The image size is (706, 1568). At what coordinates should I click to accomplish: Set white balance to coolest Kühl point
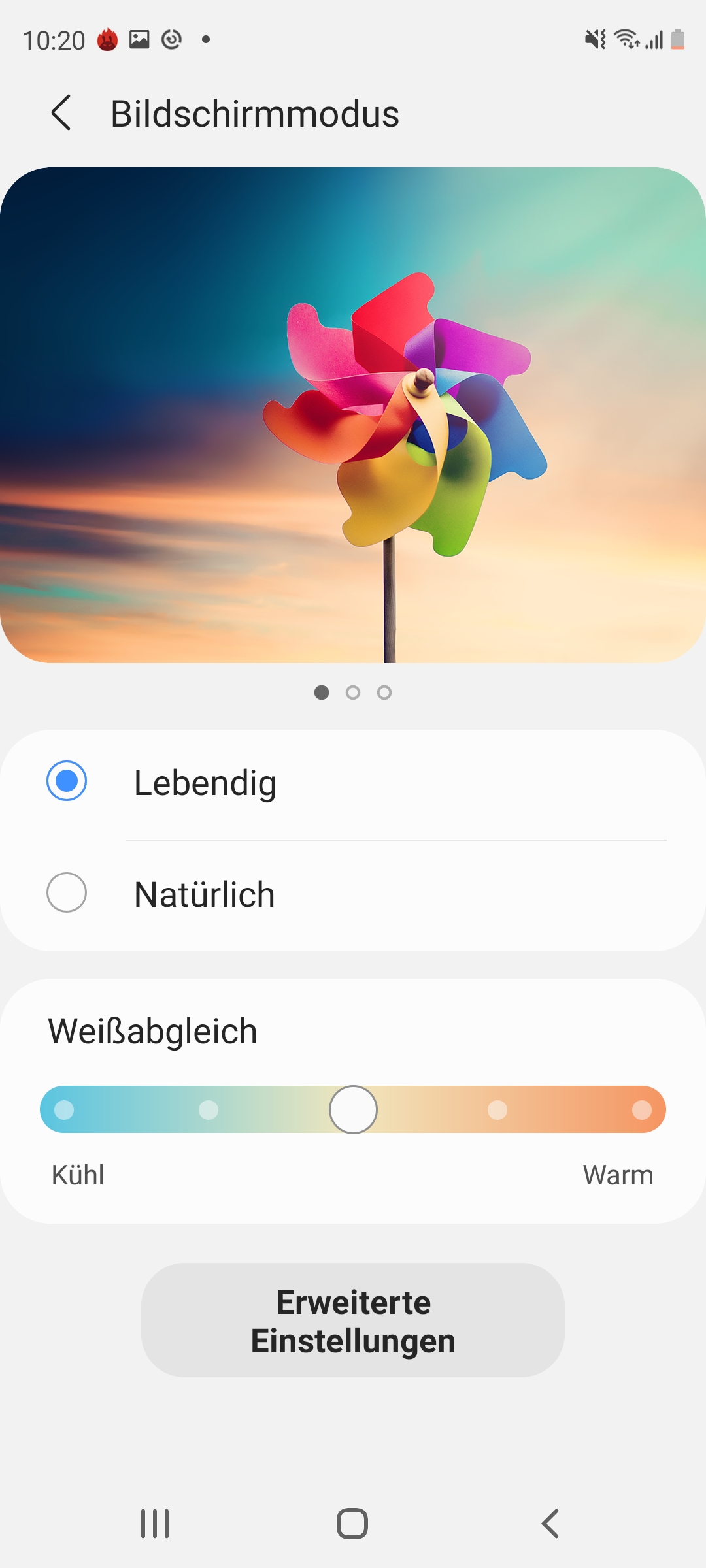[x=64, y=1109]
